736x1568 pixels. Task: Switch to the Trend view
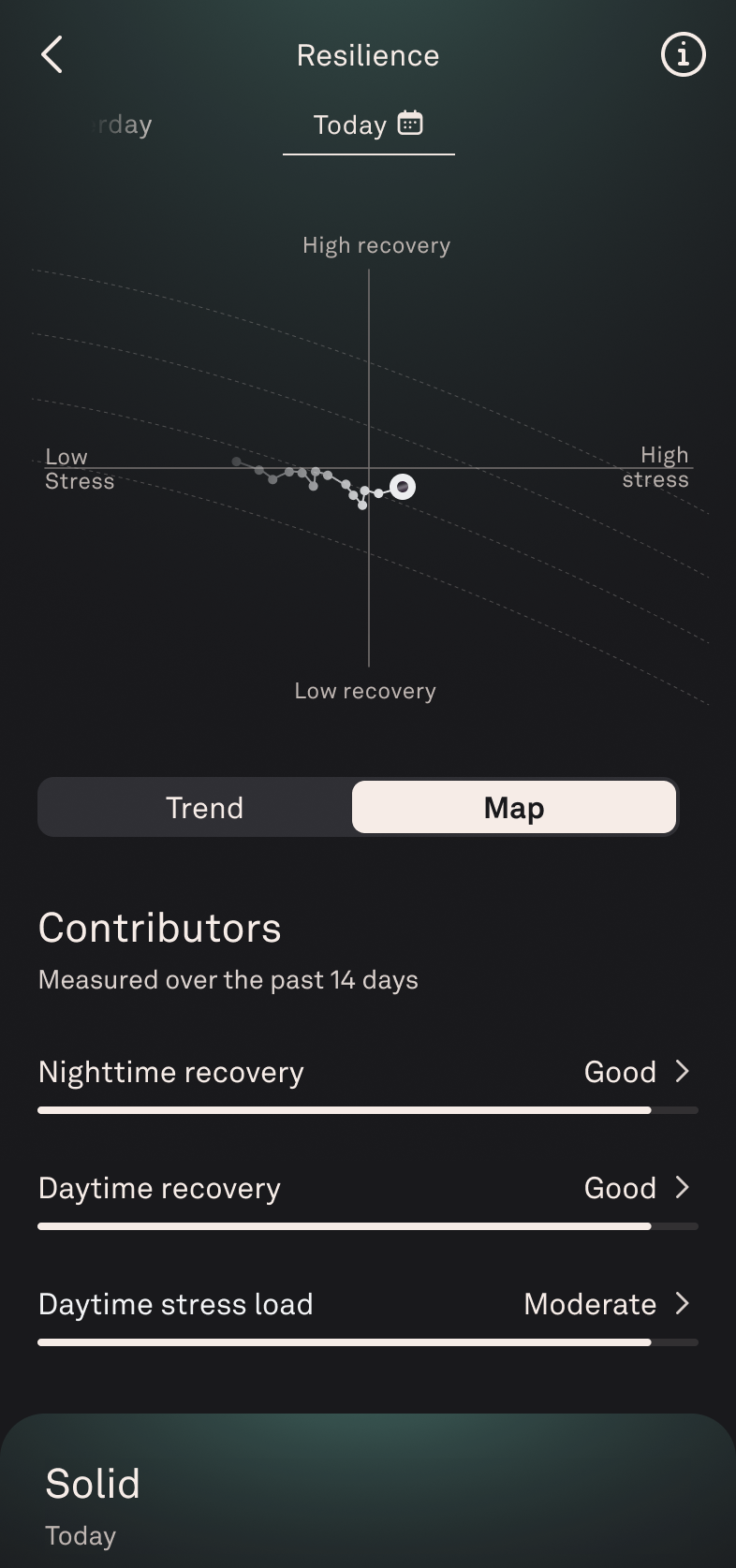point(204,807)
